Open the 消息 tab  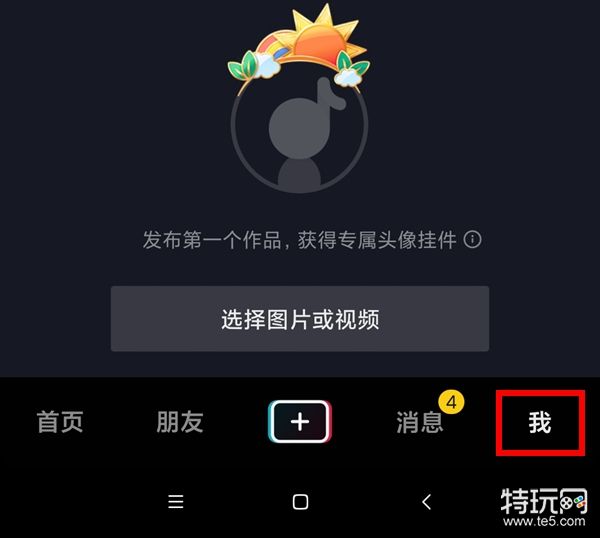coord(419,422)
